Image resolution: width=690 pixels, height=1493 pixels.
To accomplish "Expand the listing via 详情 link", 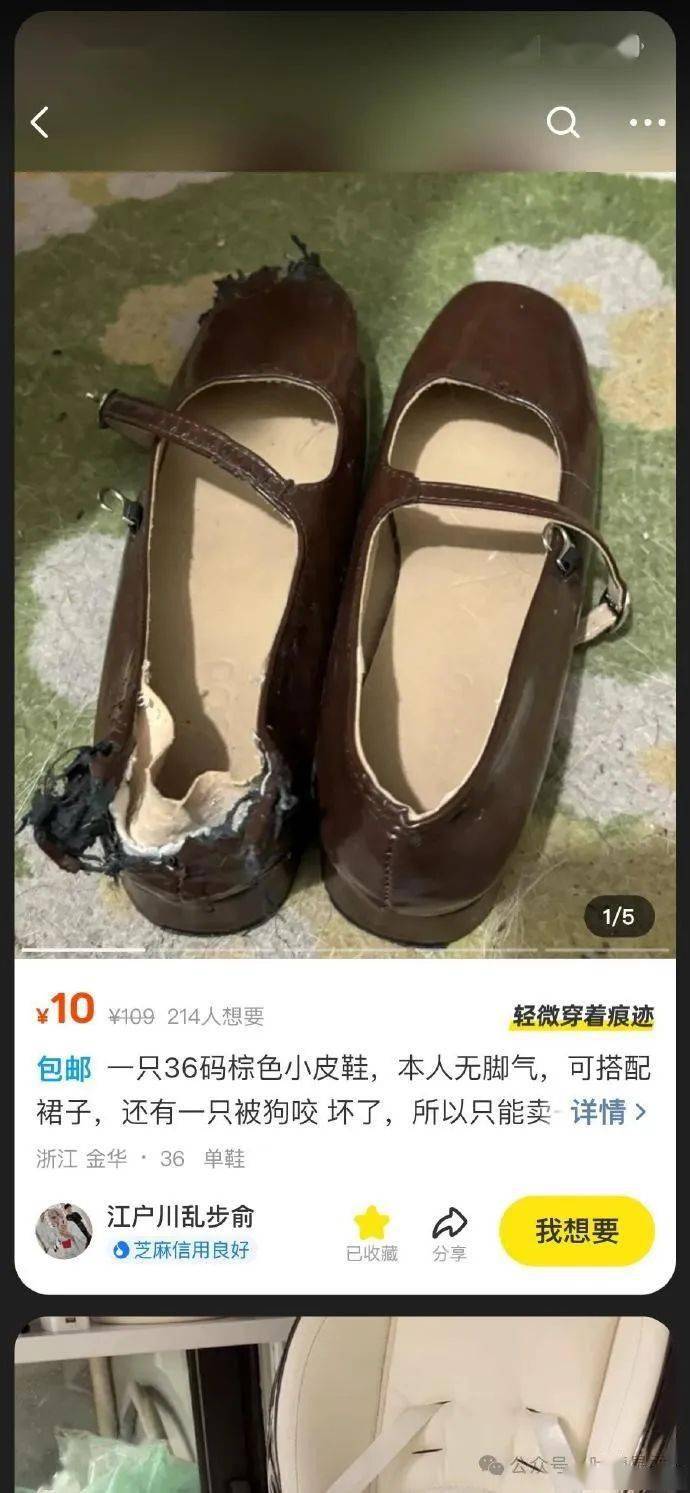I will pyautogui.click(x=608, y=1111).
